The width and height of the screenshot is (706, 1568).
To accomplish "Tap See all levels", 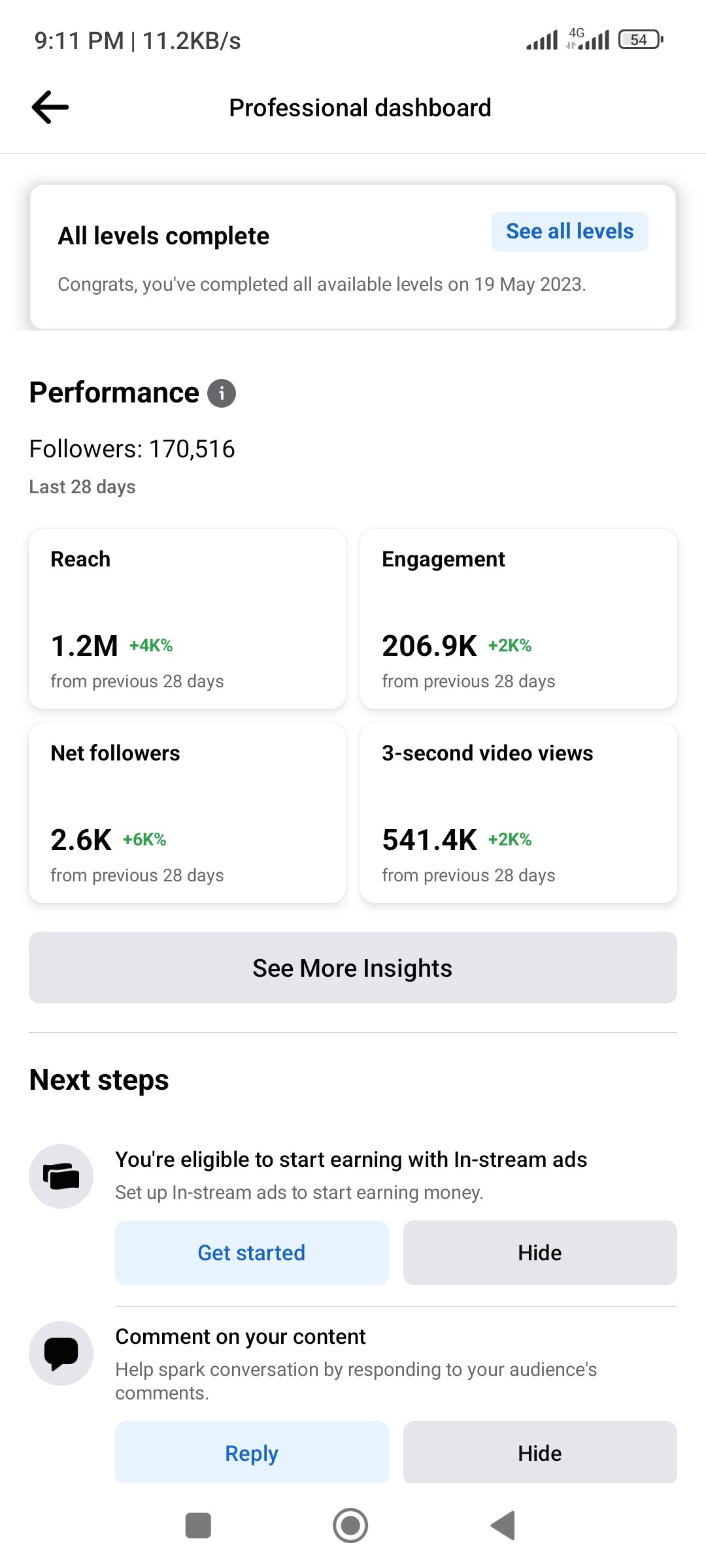I will pyautogui.click(x=569, y=231).
